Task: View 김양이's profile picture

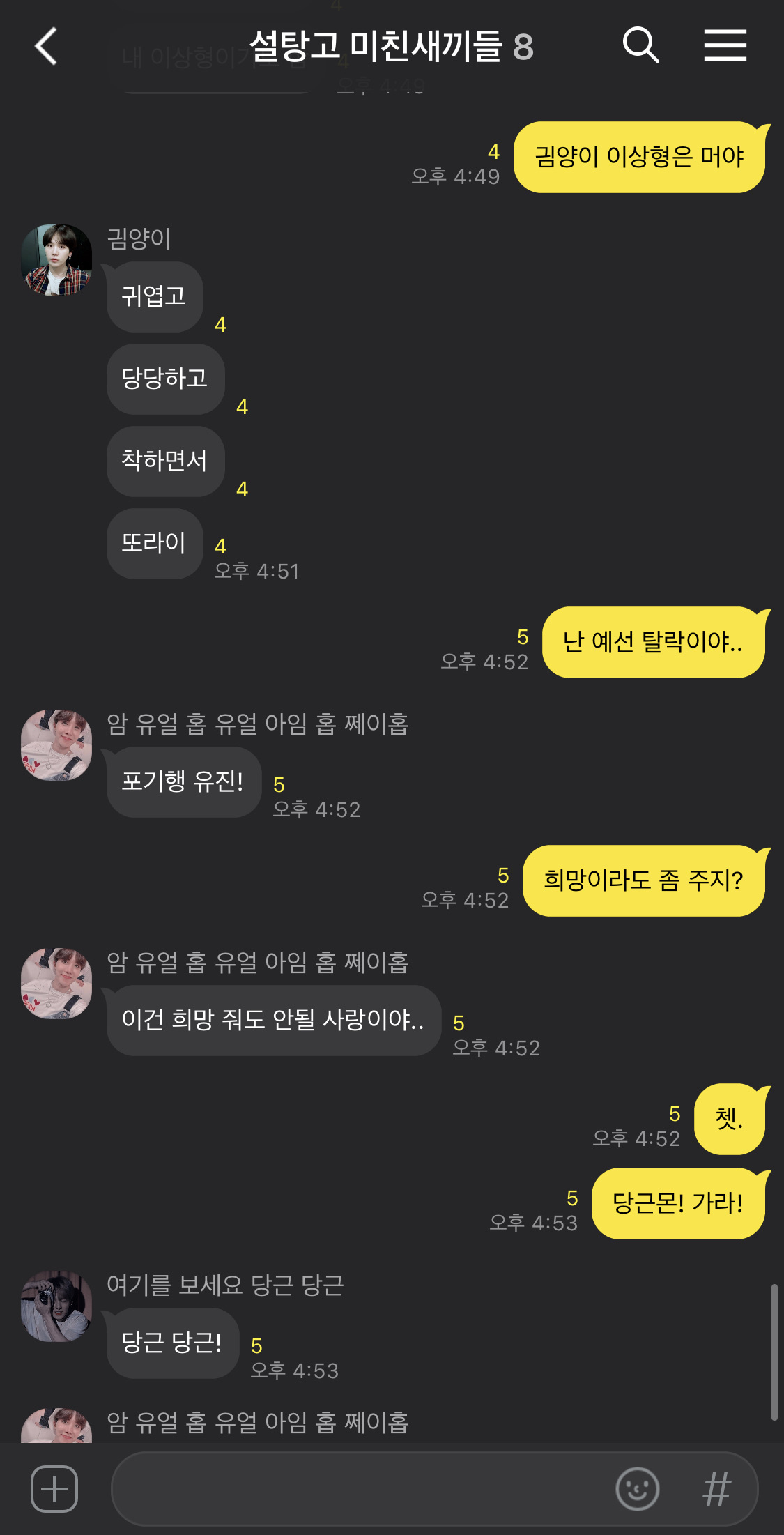Action: click(56, 259)
